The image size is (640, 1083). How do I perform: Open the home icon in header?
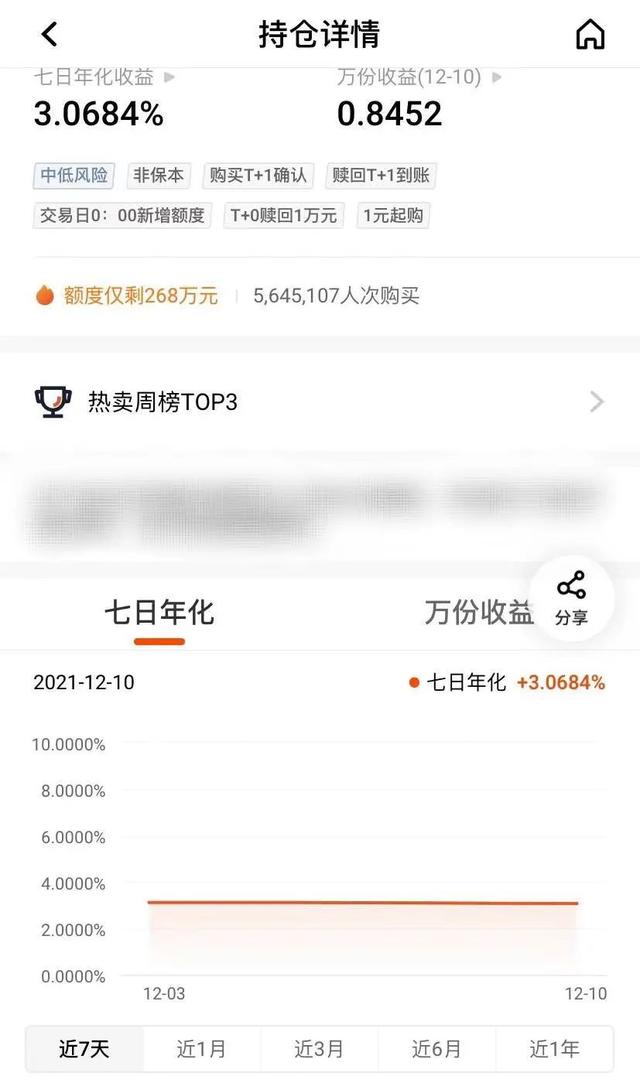coord(590,35)
